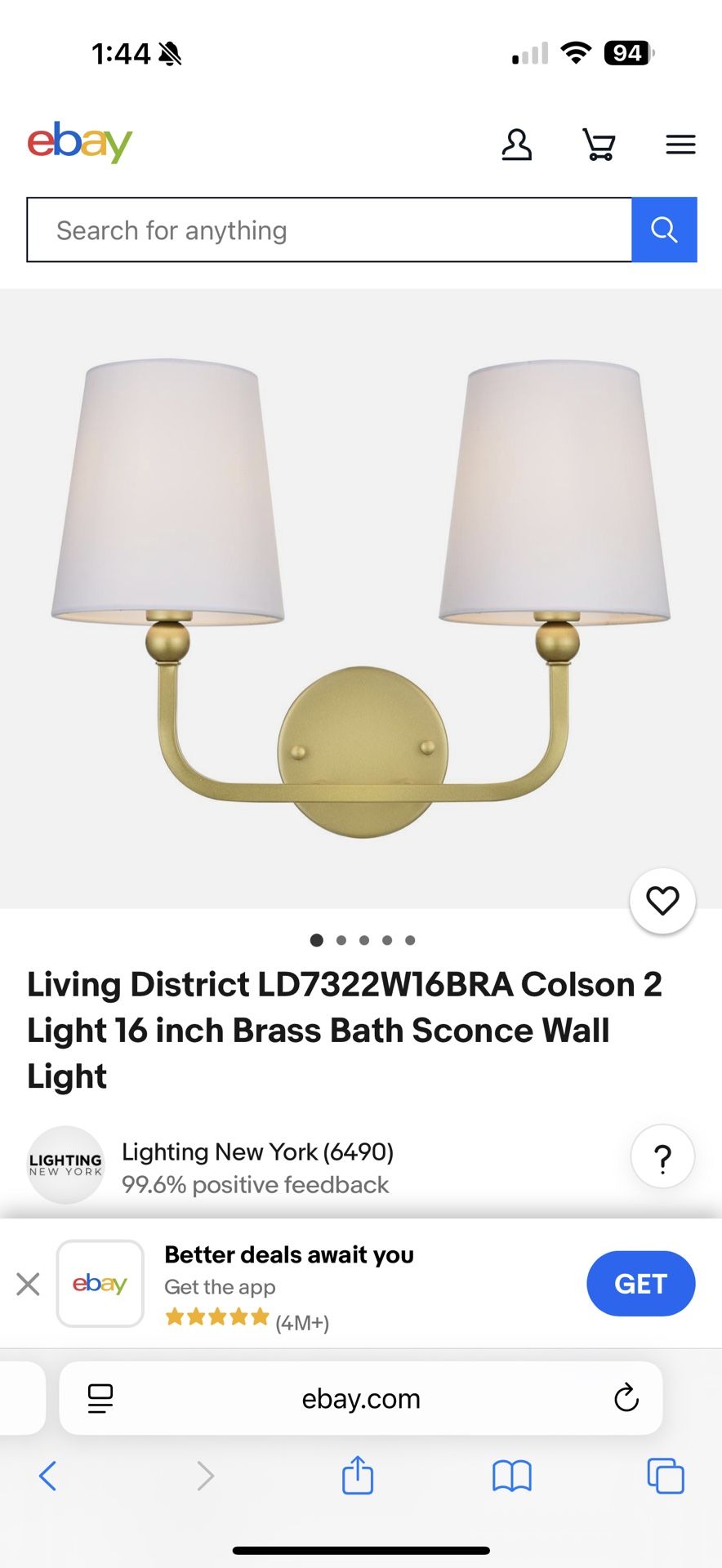Open the hamburger menu
The width and height of the screenshot is (722, 1568).
pos(680,145)
